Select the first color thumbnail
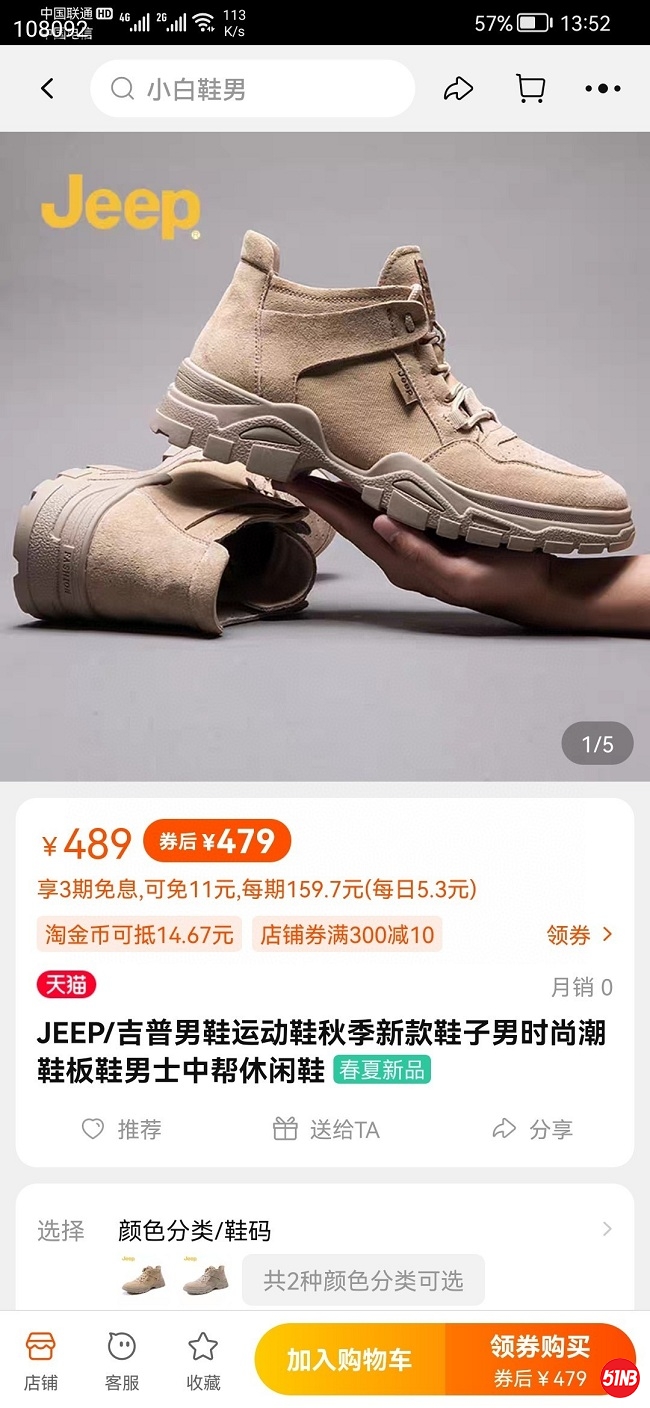The image size is (650, 1408). tap(141, 1278)
